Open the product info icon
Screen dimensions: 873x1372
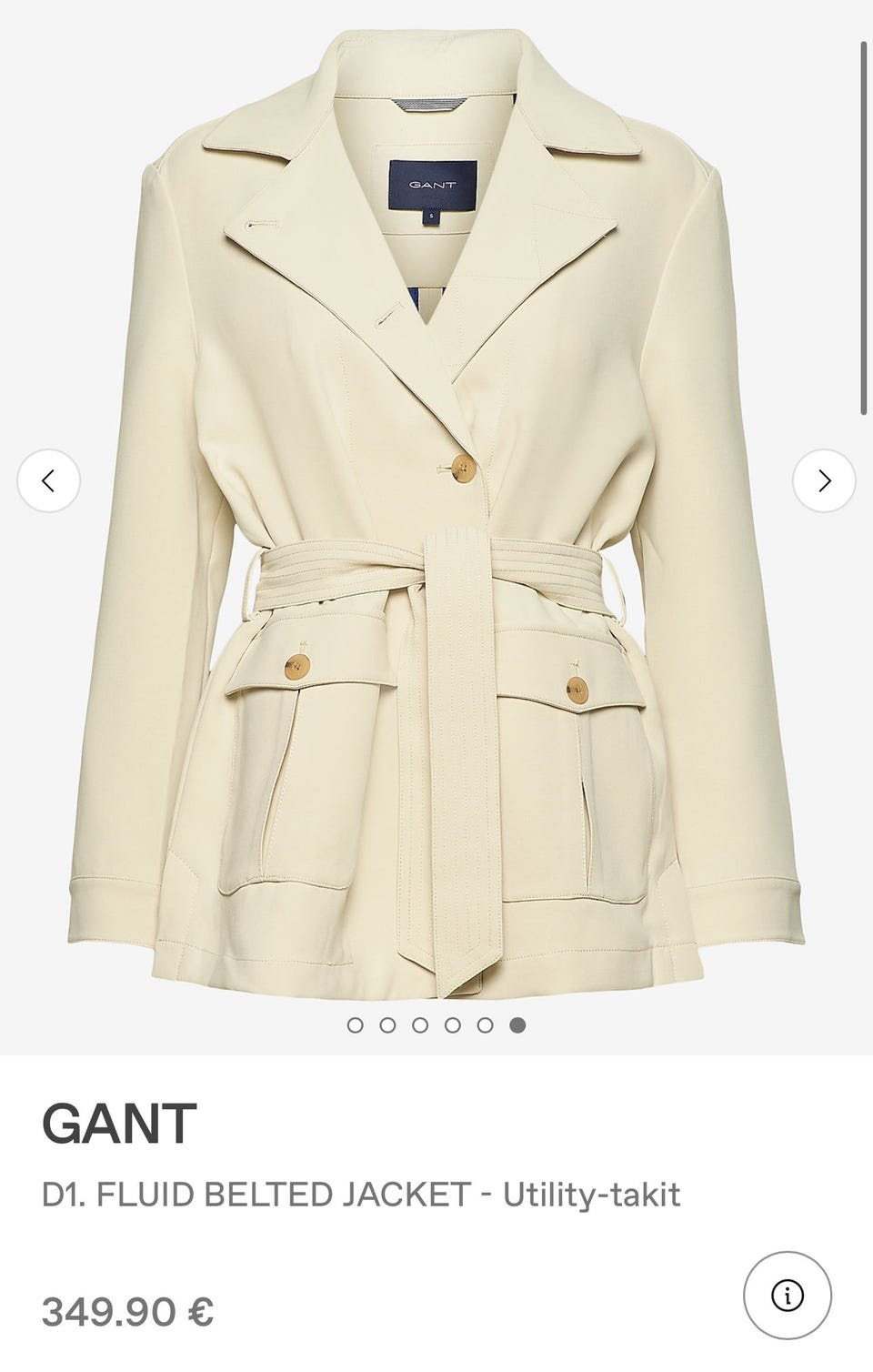tap(787, 1295)
